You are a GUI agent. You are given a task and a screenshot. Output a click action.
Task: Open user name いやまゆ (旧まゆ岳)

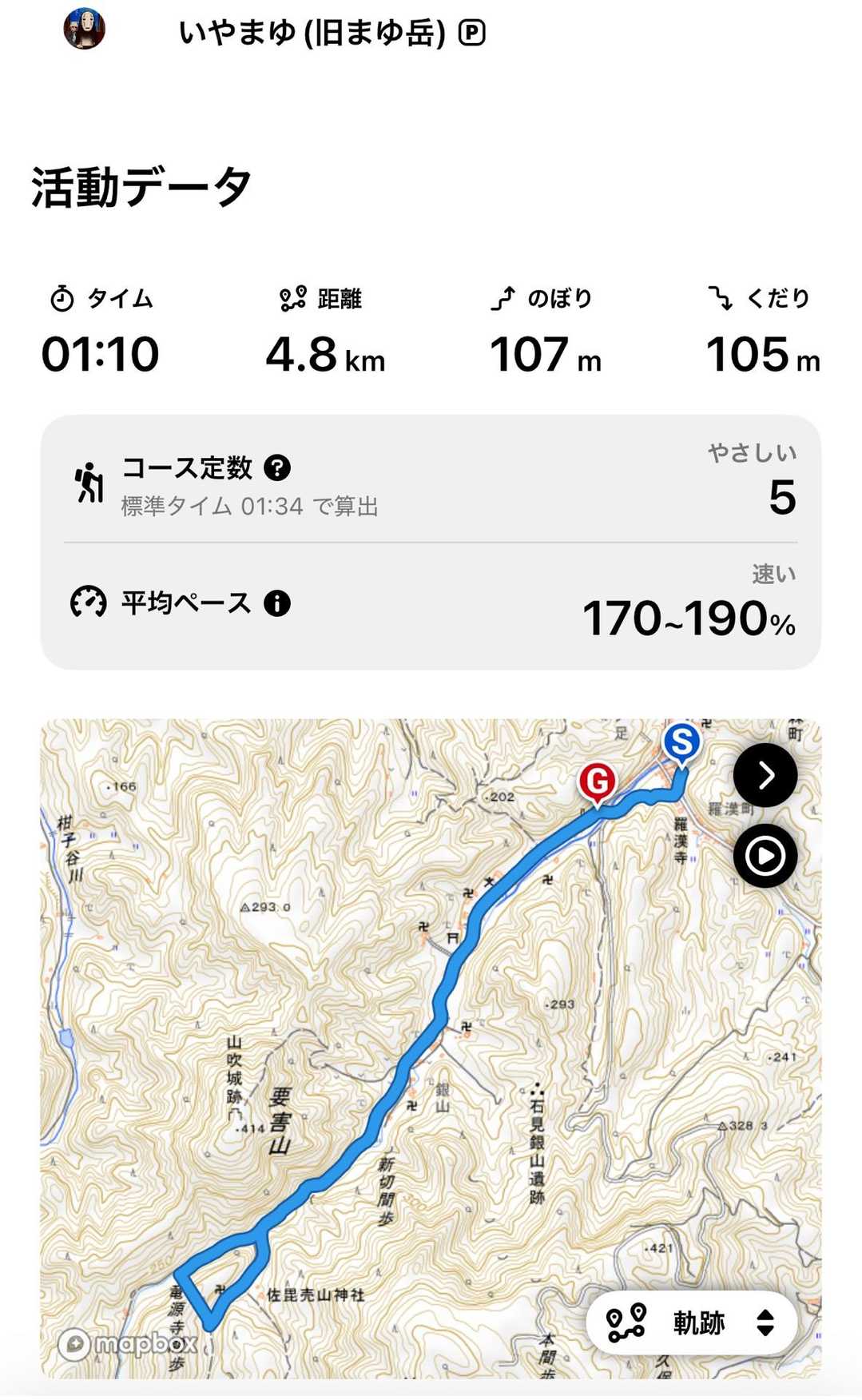coord(312,33)
